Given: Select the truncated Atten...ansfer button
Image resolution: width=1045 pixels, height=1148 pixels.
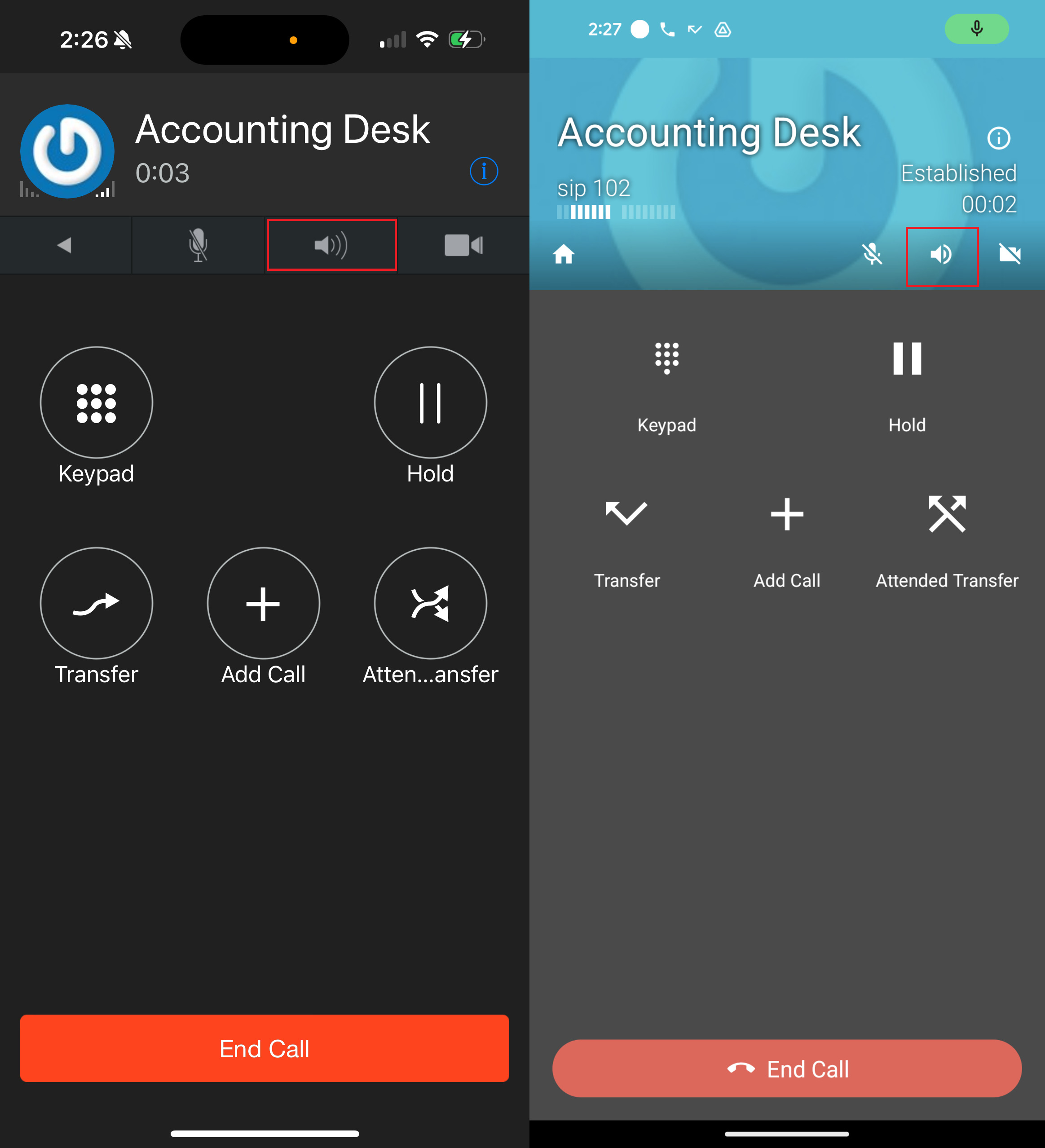Looking at the screenshot, I should pos(430,603).
